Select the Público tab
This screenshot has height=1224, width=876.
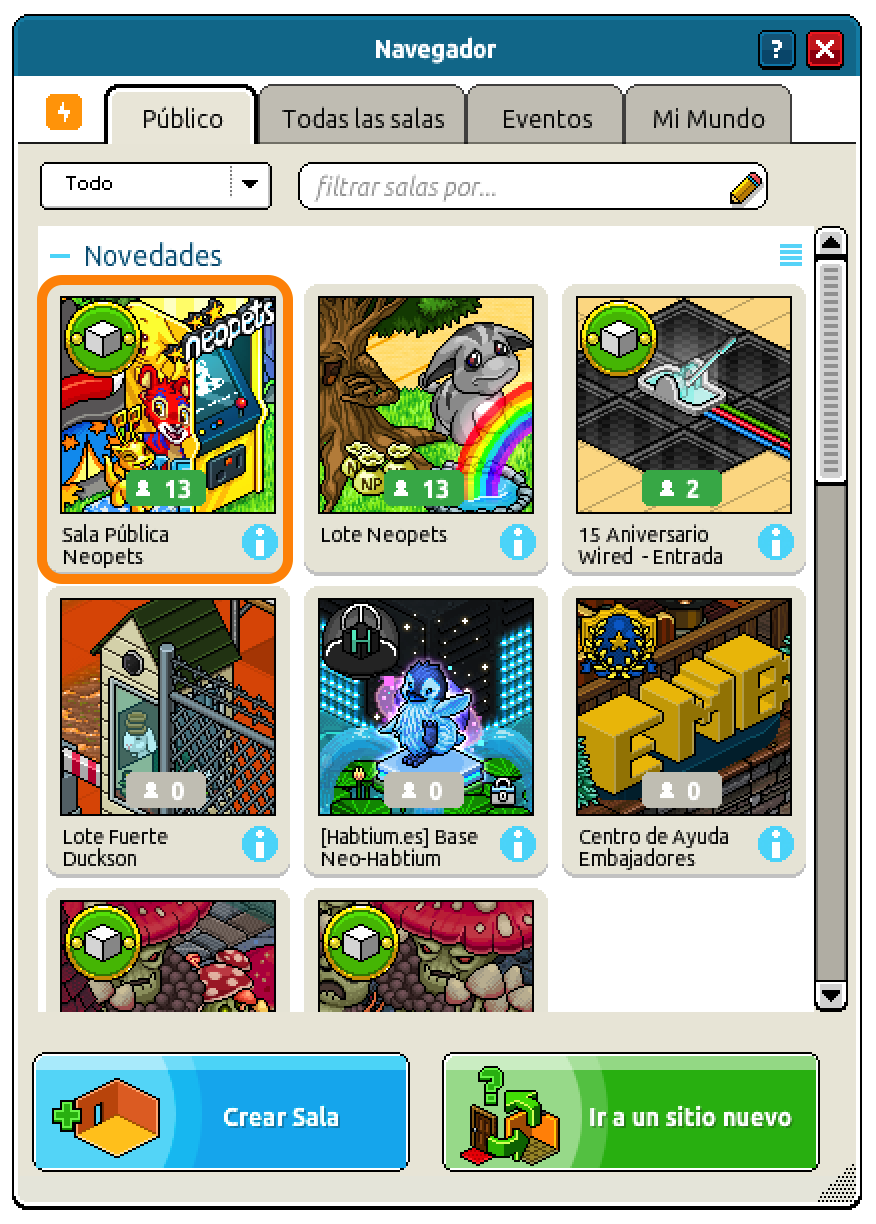point(182,119)
